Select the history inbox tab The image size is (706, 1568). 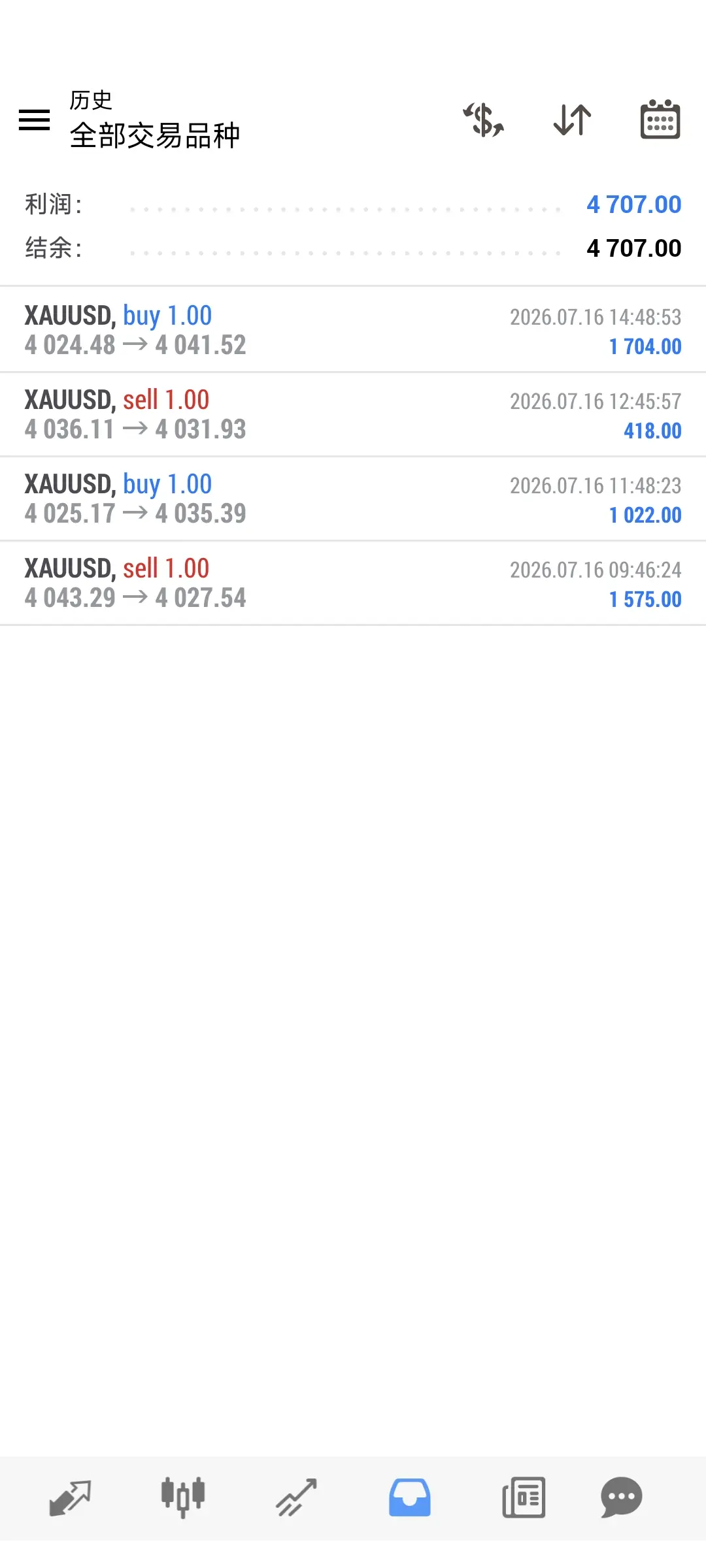(x=410, y=1497)
